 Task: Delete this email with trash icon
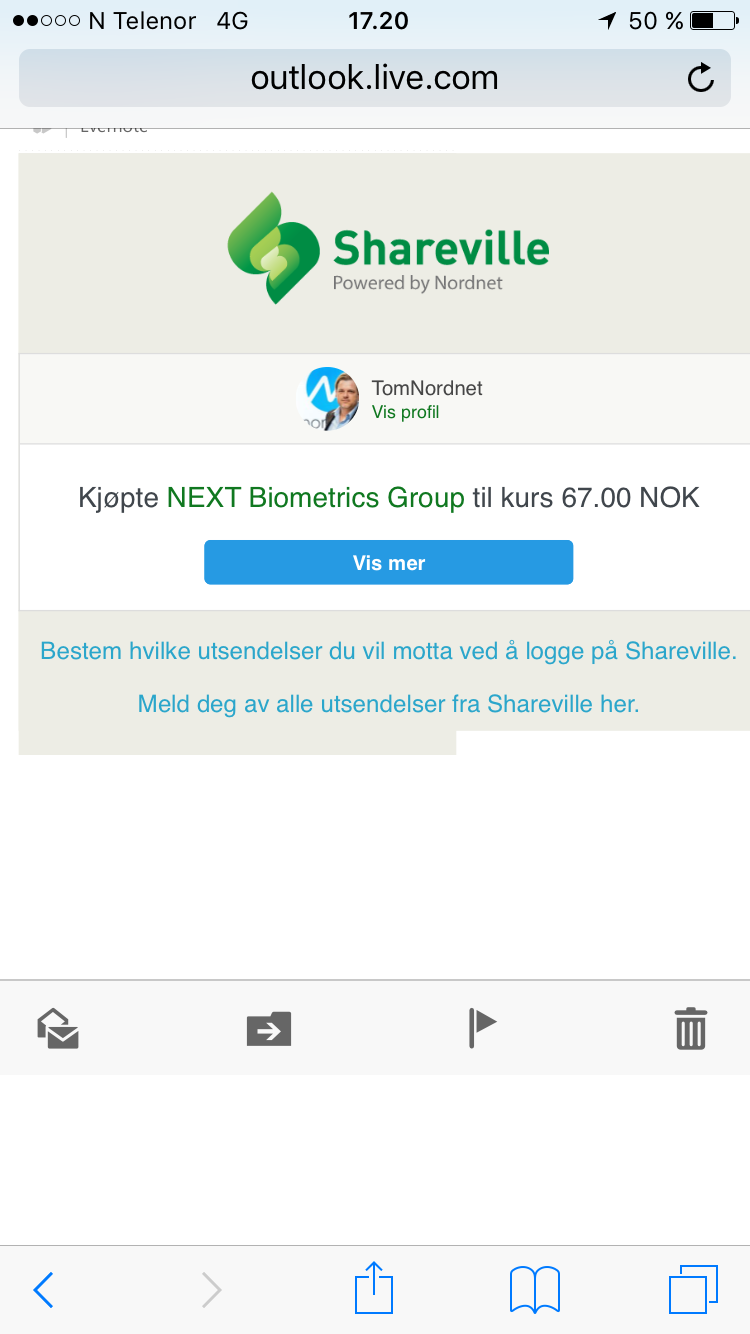pos(691,1028)
